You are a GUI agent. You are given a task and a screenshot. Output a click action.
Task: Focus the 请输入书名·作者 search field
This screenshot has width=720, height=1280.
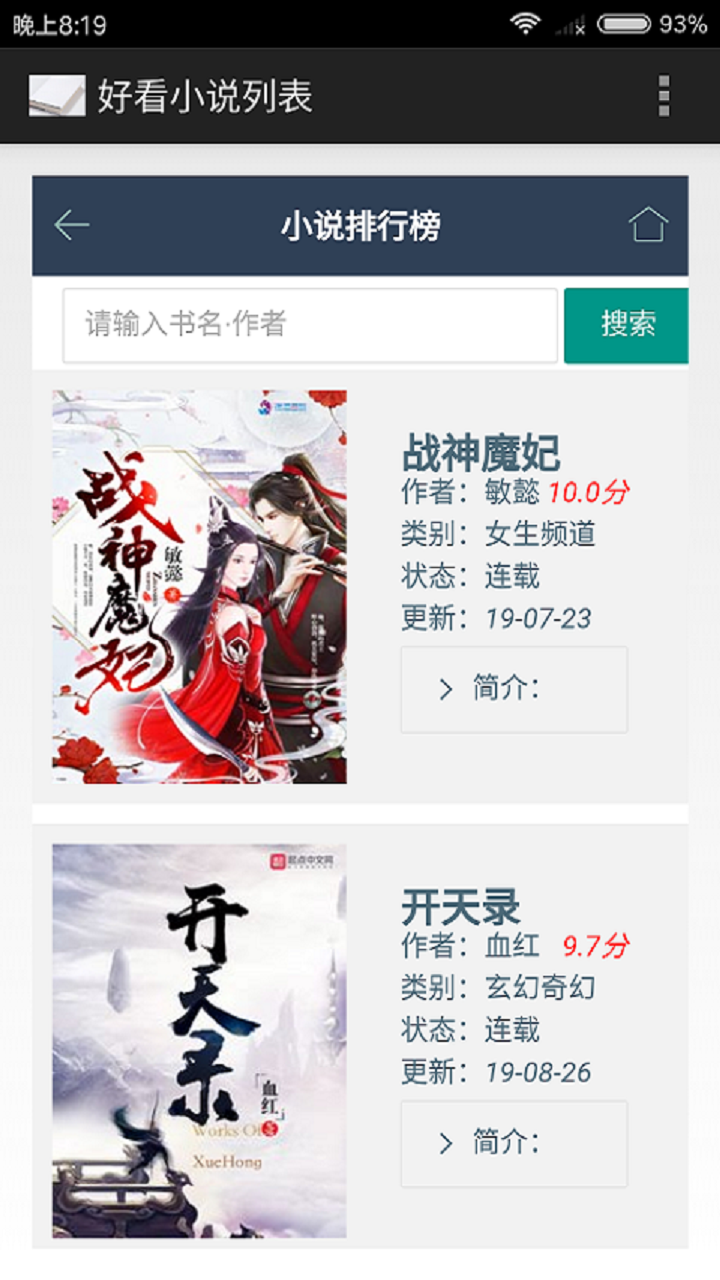[x=310, y=325]
